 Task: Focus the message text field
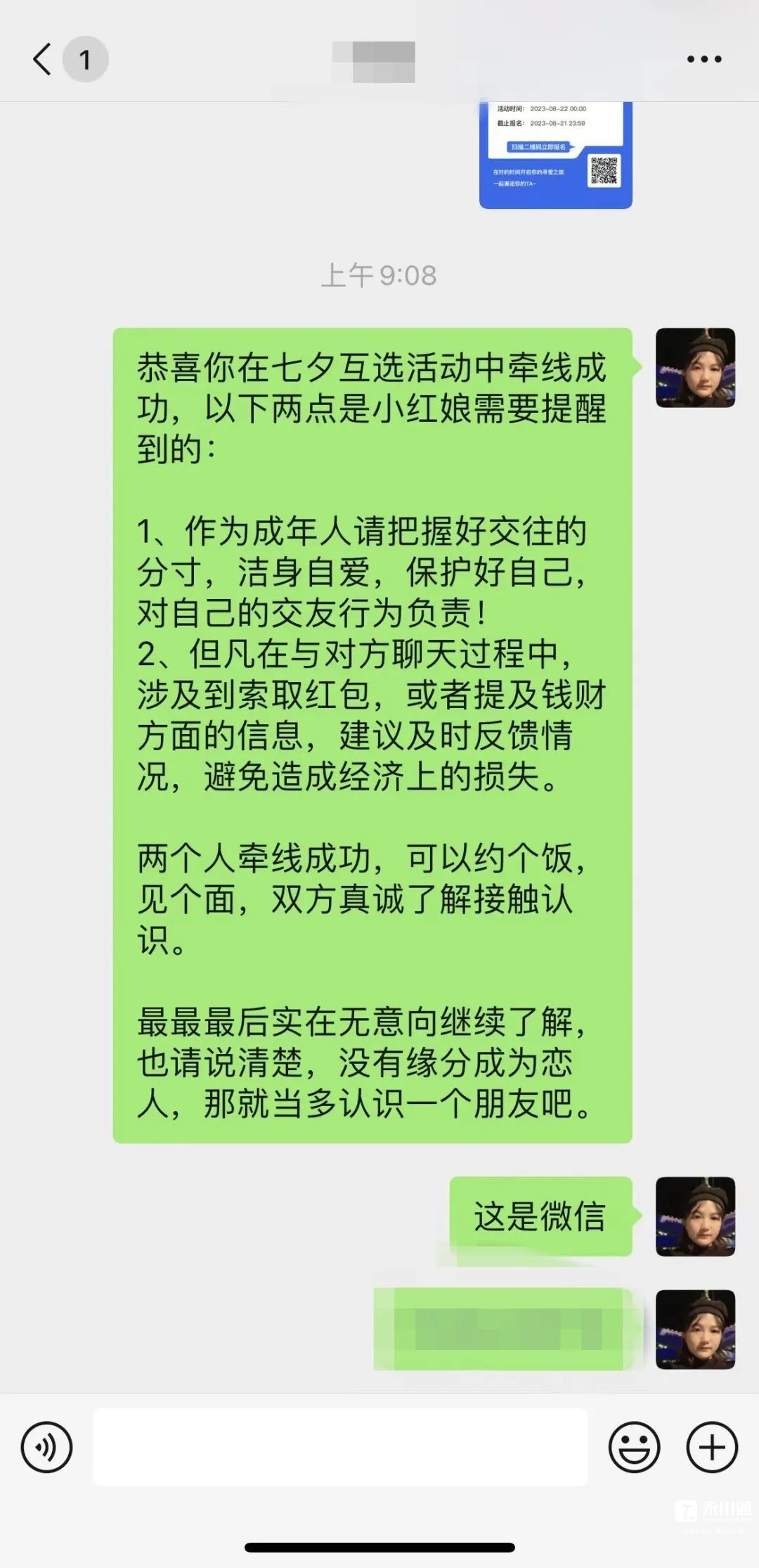coord(340,1447)
